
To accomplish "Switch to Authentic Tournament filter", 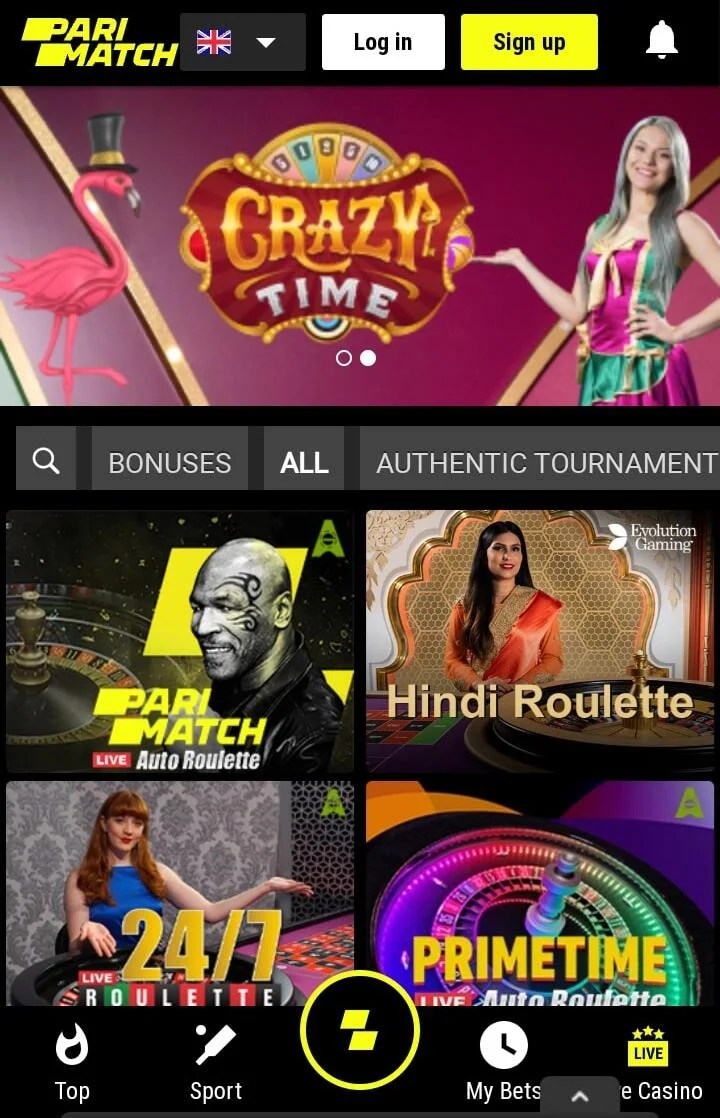I will (x=545, y=461).
